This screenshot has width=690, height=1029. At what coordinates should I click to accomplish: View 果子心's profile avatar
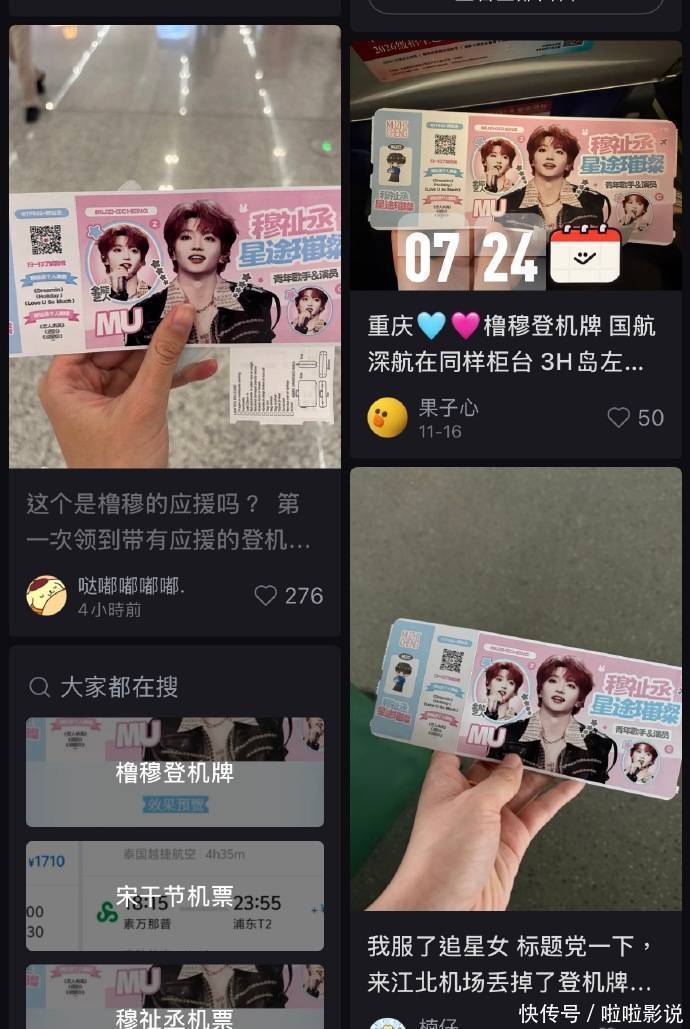coord(387,417)
